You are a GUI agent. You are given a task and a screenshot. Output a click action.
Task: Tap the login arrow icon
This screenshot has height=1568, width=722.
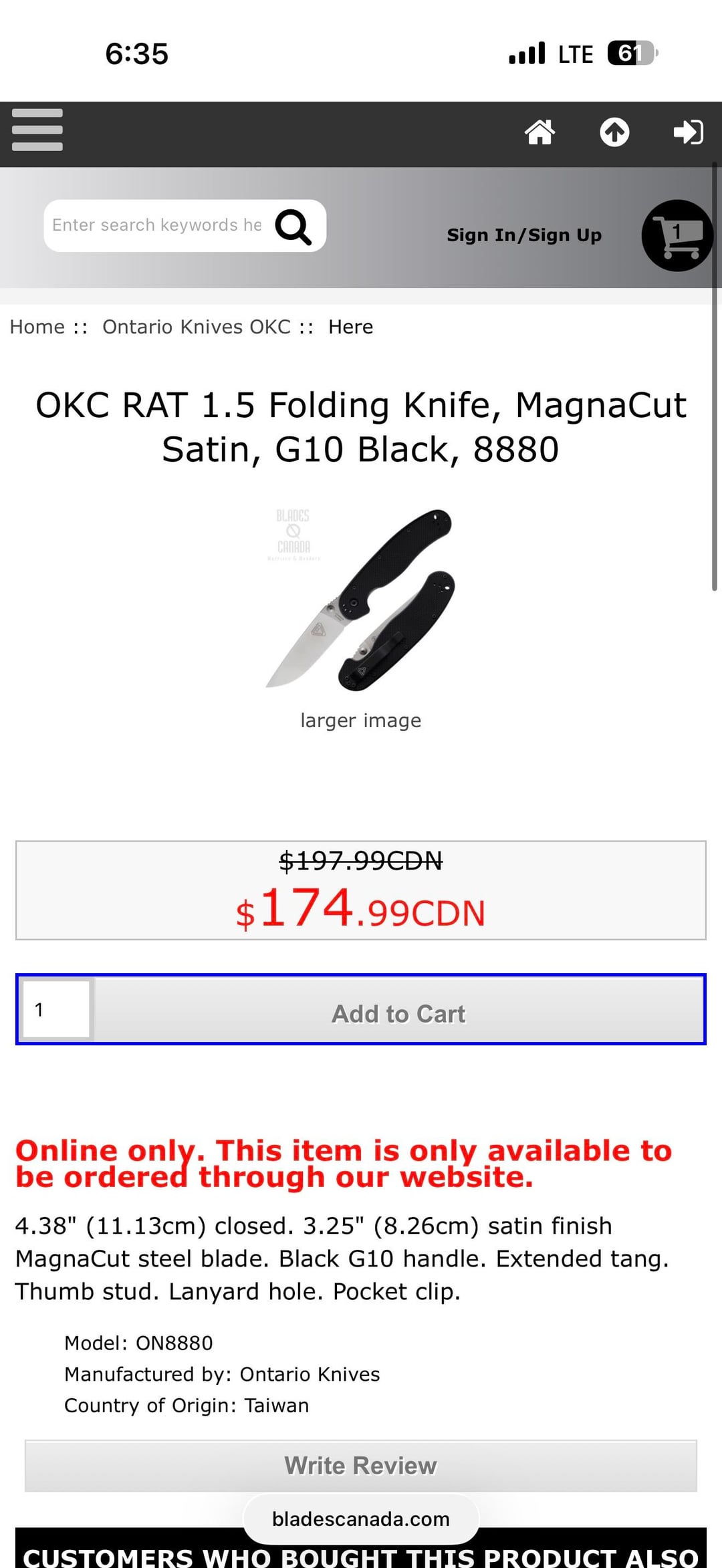[x=688, y=132]
